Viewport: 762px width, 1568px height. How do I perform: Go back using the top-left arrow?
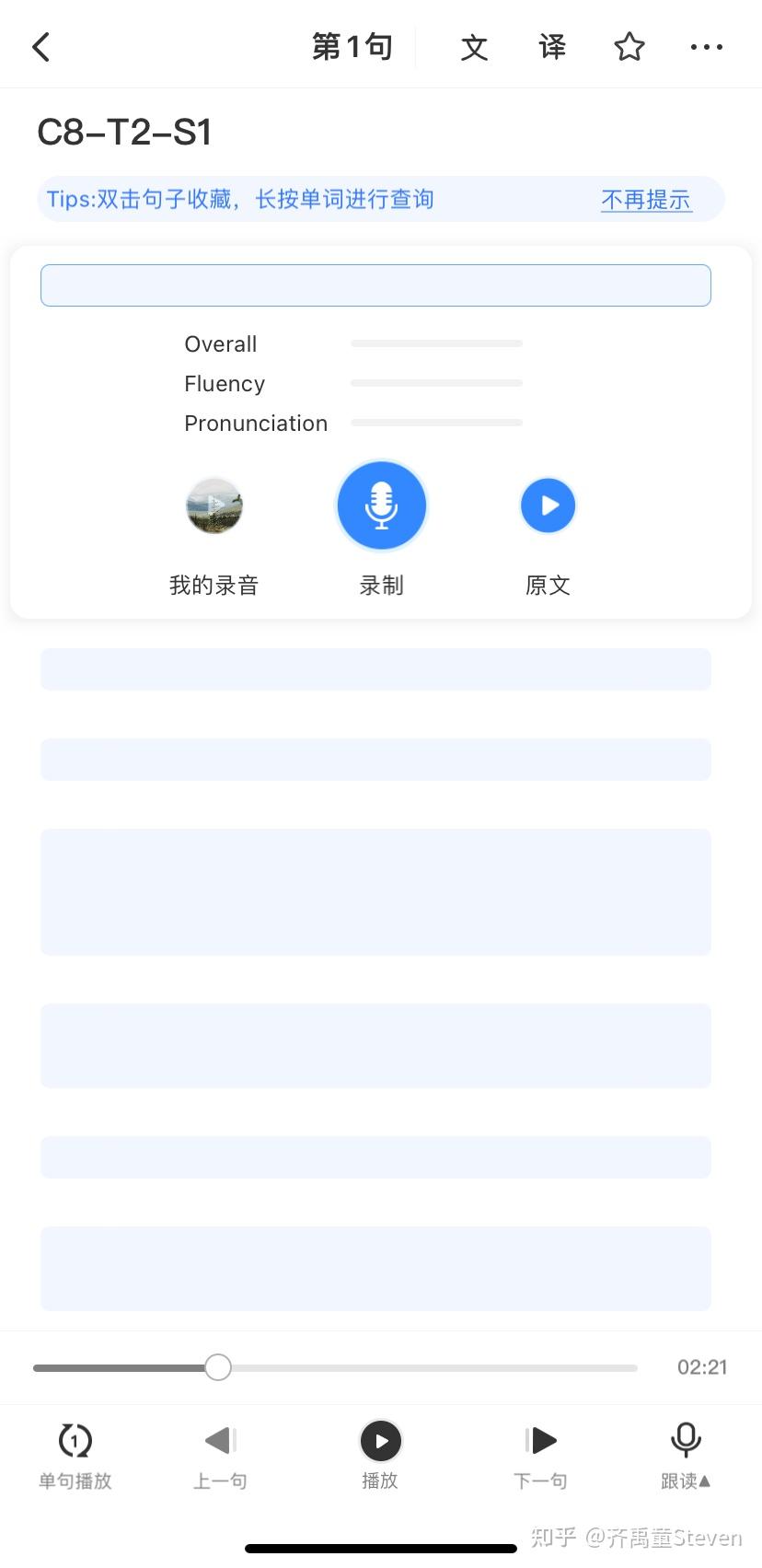coord(41,47)
